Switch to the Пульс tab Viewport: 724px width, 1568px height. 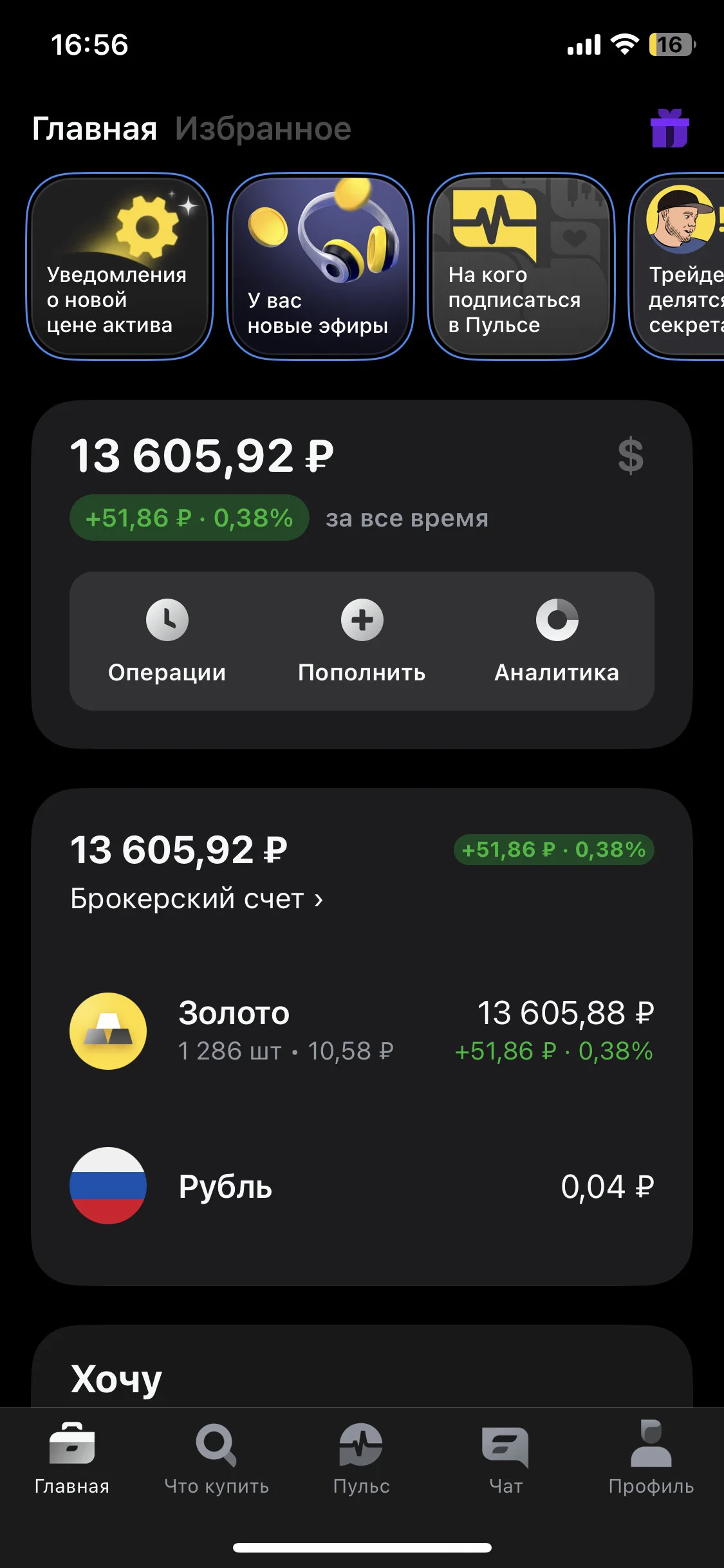tap(362, 1459)
